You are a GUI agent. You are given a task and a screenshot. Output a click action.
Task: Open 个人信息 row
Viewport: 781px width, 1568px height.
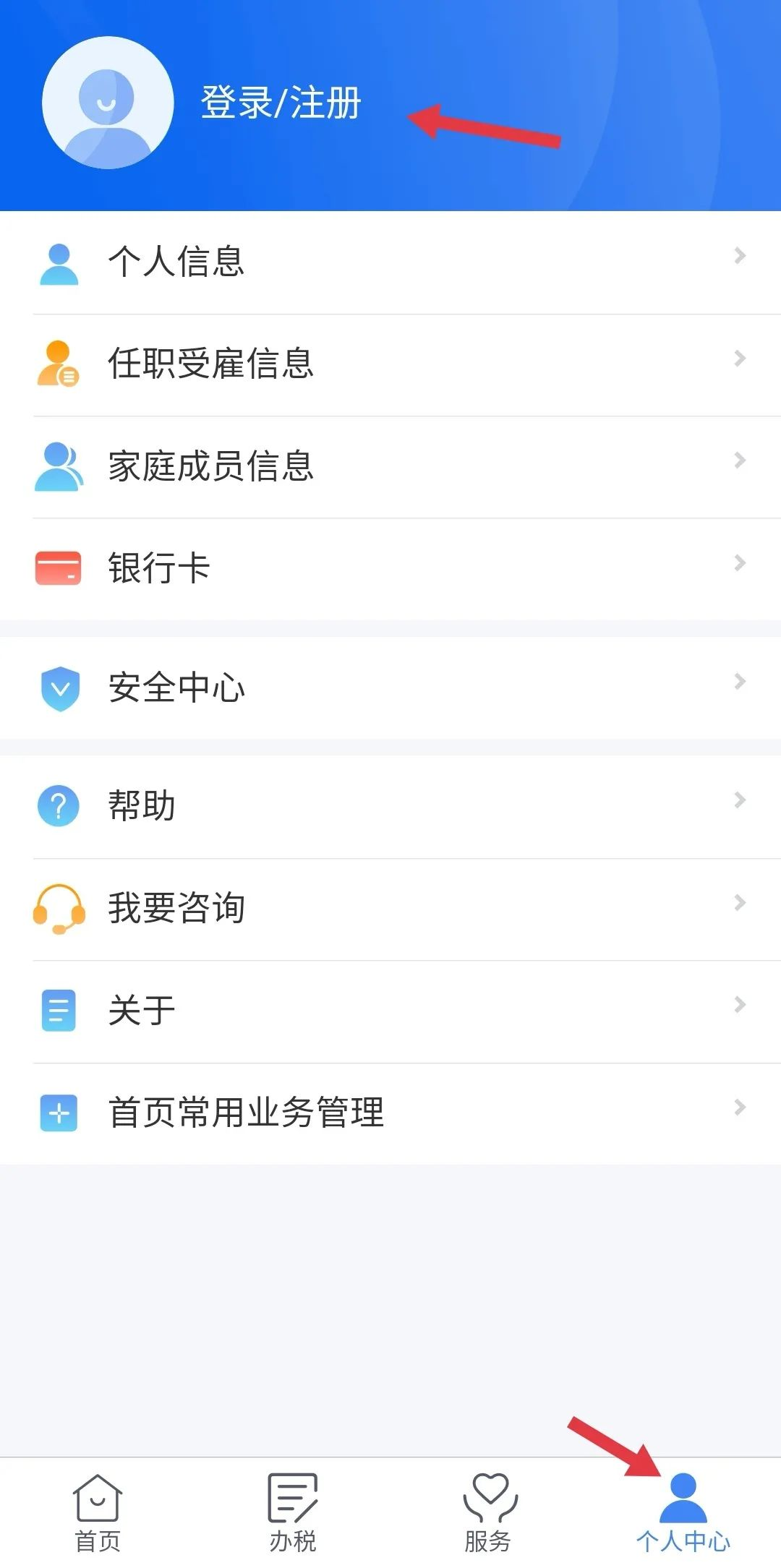coord(390,262)
